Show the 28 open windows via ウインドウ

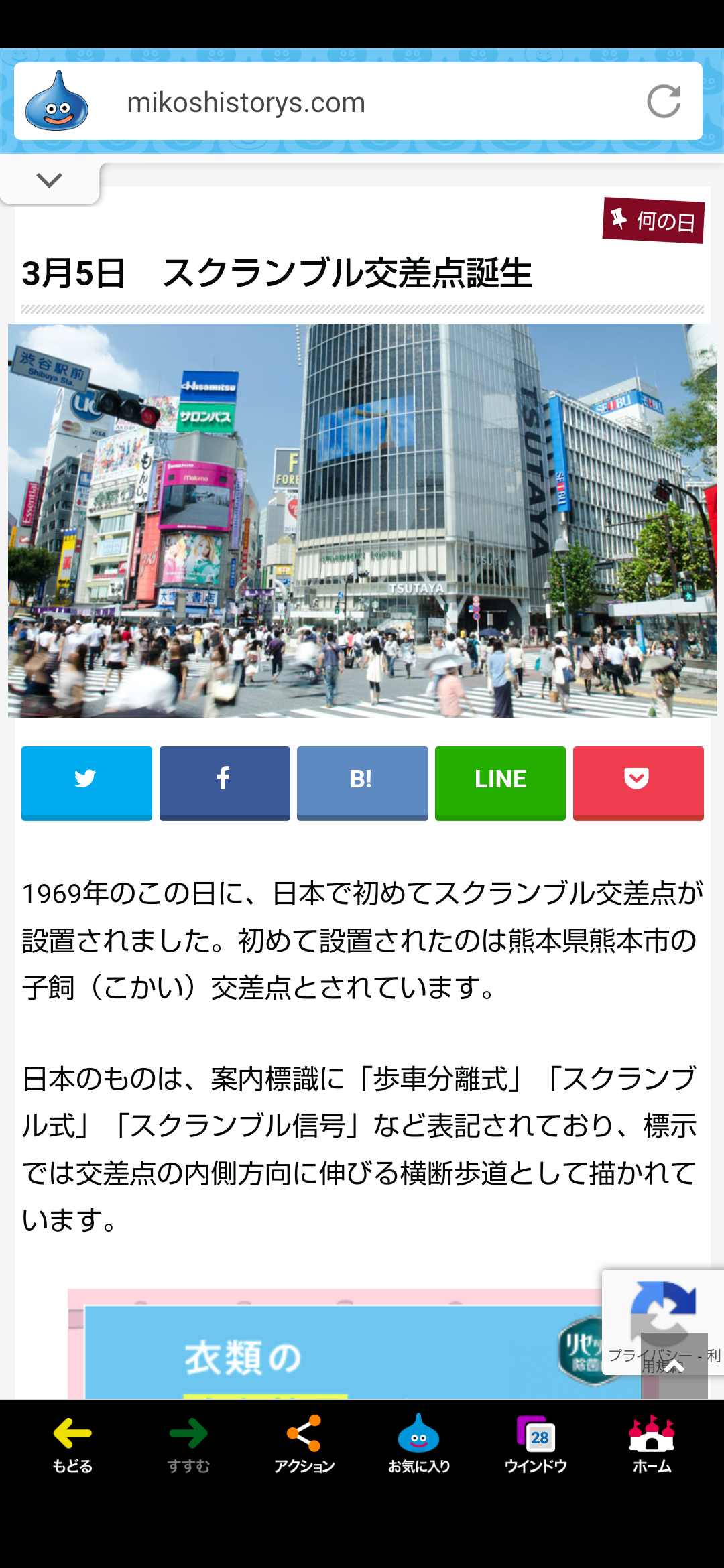[x=536, y=1444]
